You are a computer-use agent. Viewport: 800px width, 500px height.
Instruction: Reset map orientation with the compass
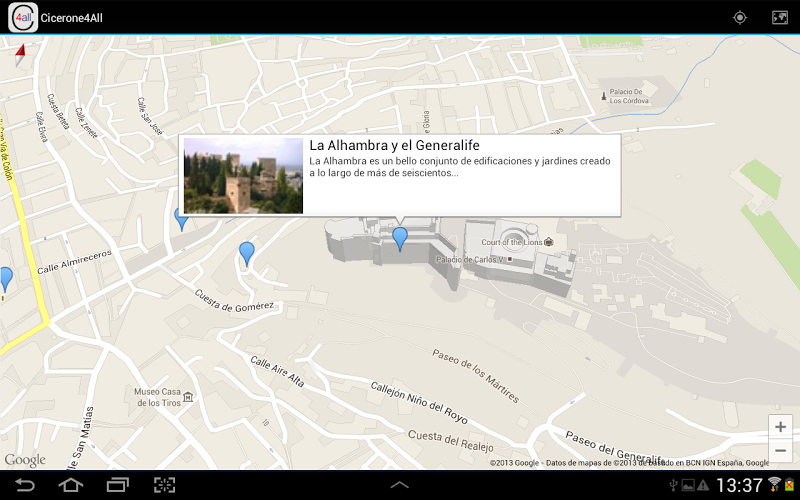tap(19, 54)
